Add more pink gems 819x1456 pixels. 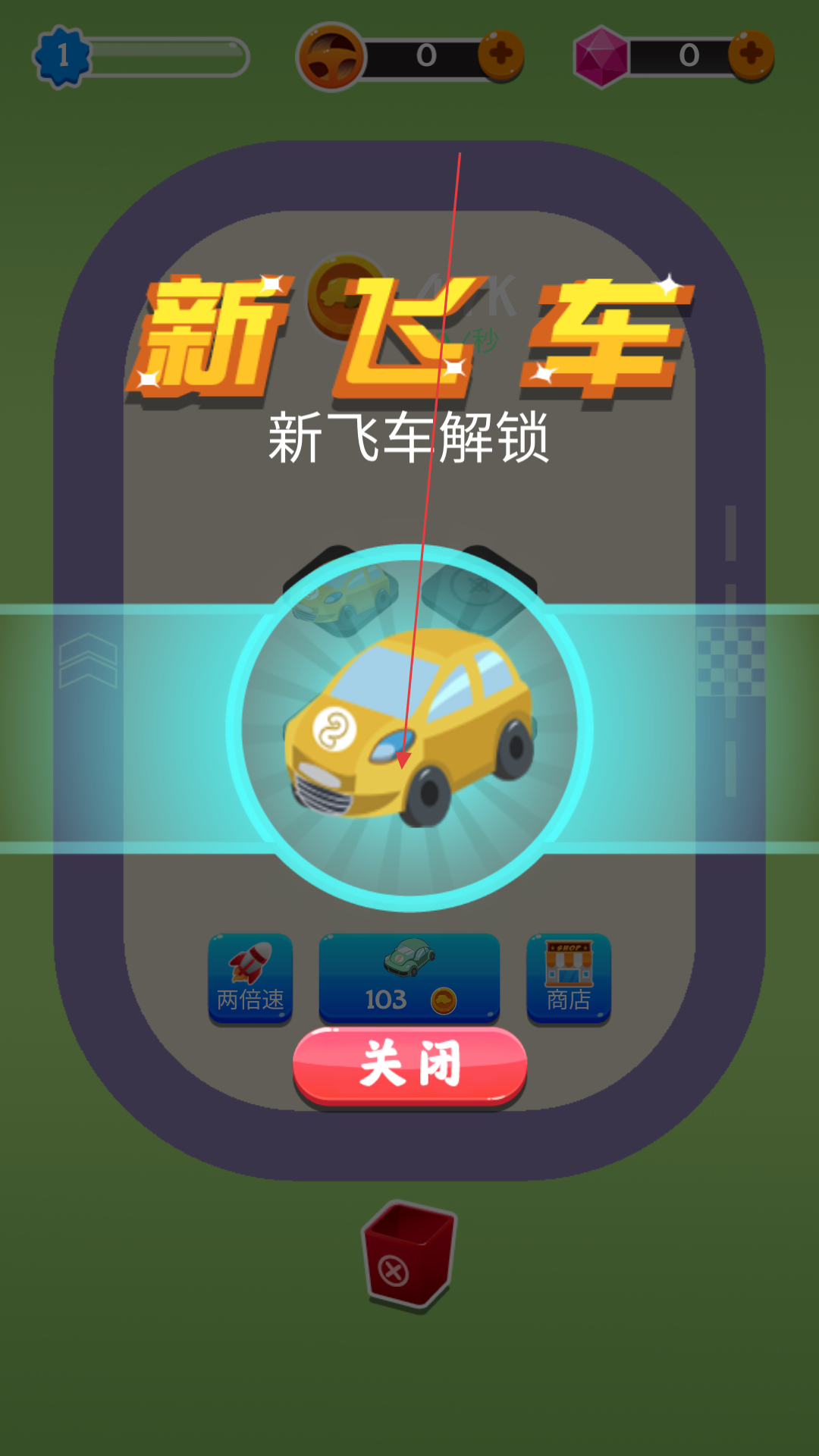751,55
